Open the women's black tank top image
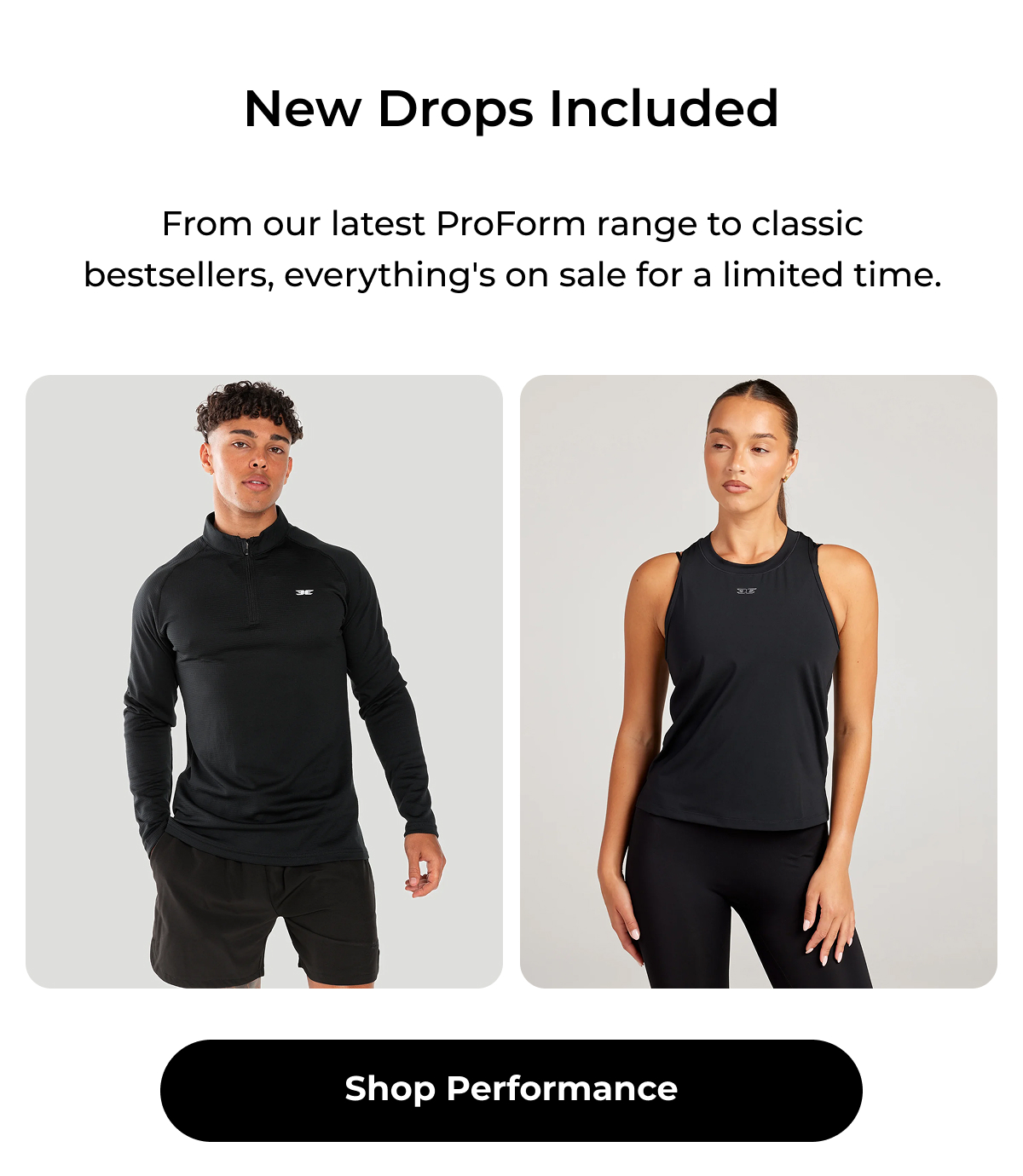Screen dimensions: 1023x1176 (758, 682)
